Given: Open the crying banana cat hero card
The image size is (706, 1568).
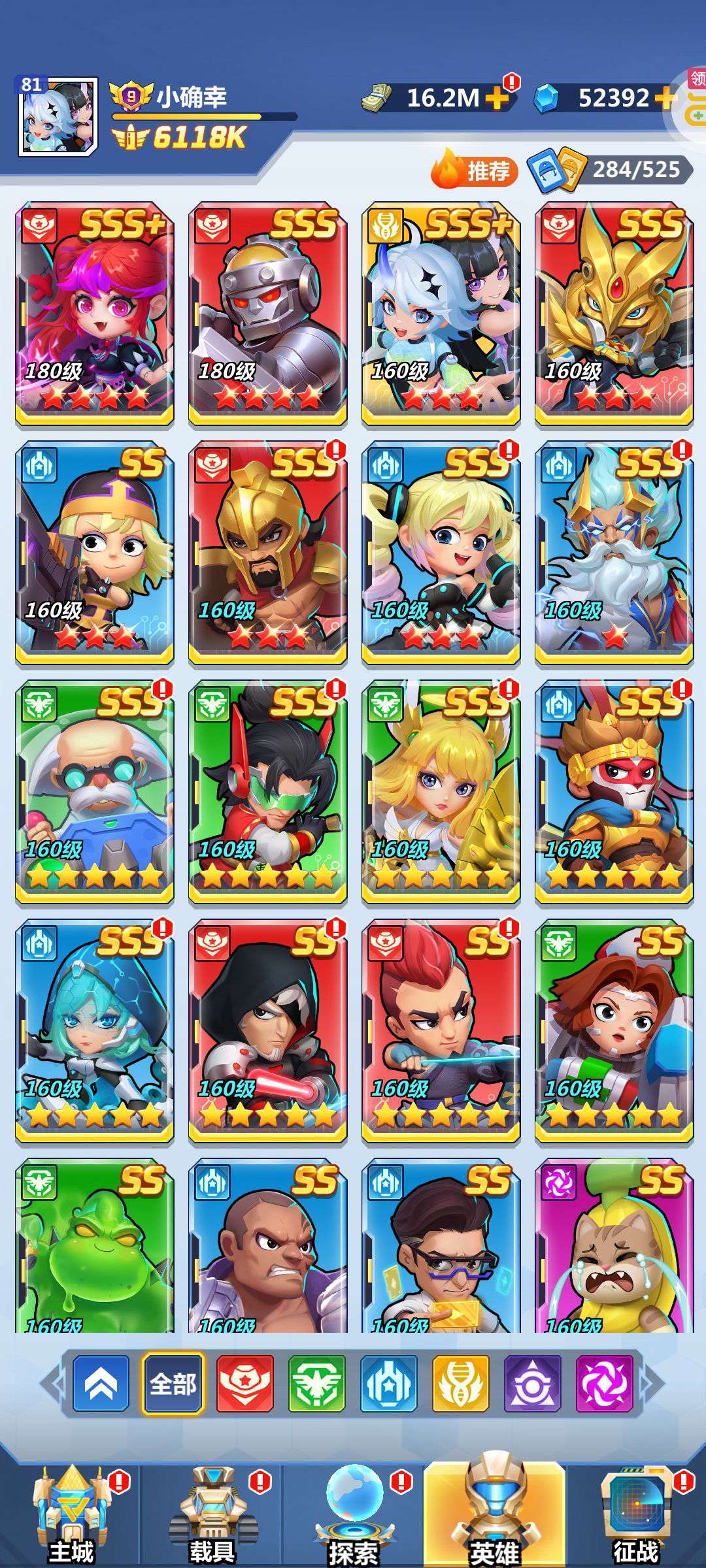Looking at the screenshot, I should tap(614, 1247).
